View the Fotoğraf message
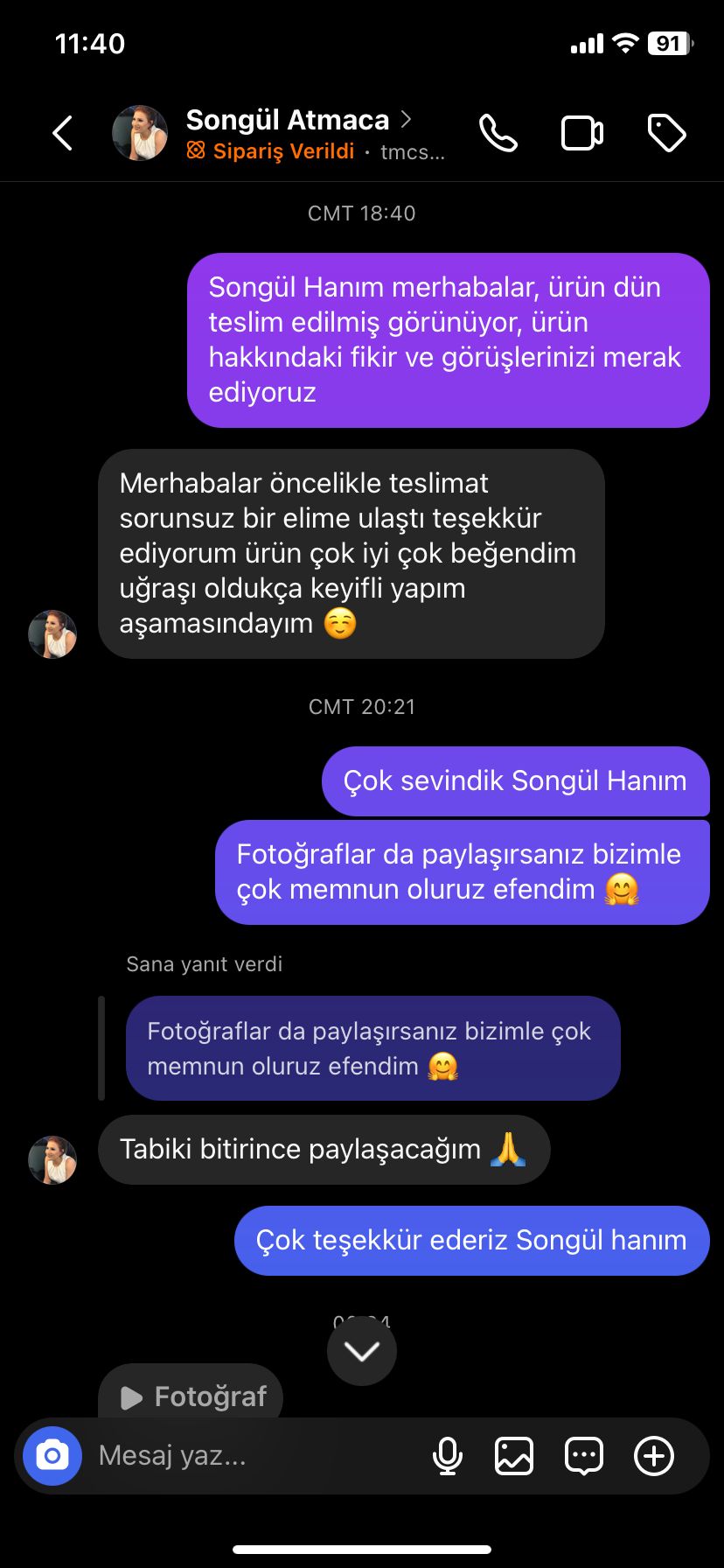This screenshot has height=1568, width=724. click(191, 1396)
